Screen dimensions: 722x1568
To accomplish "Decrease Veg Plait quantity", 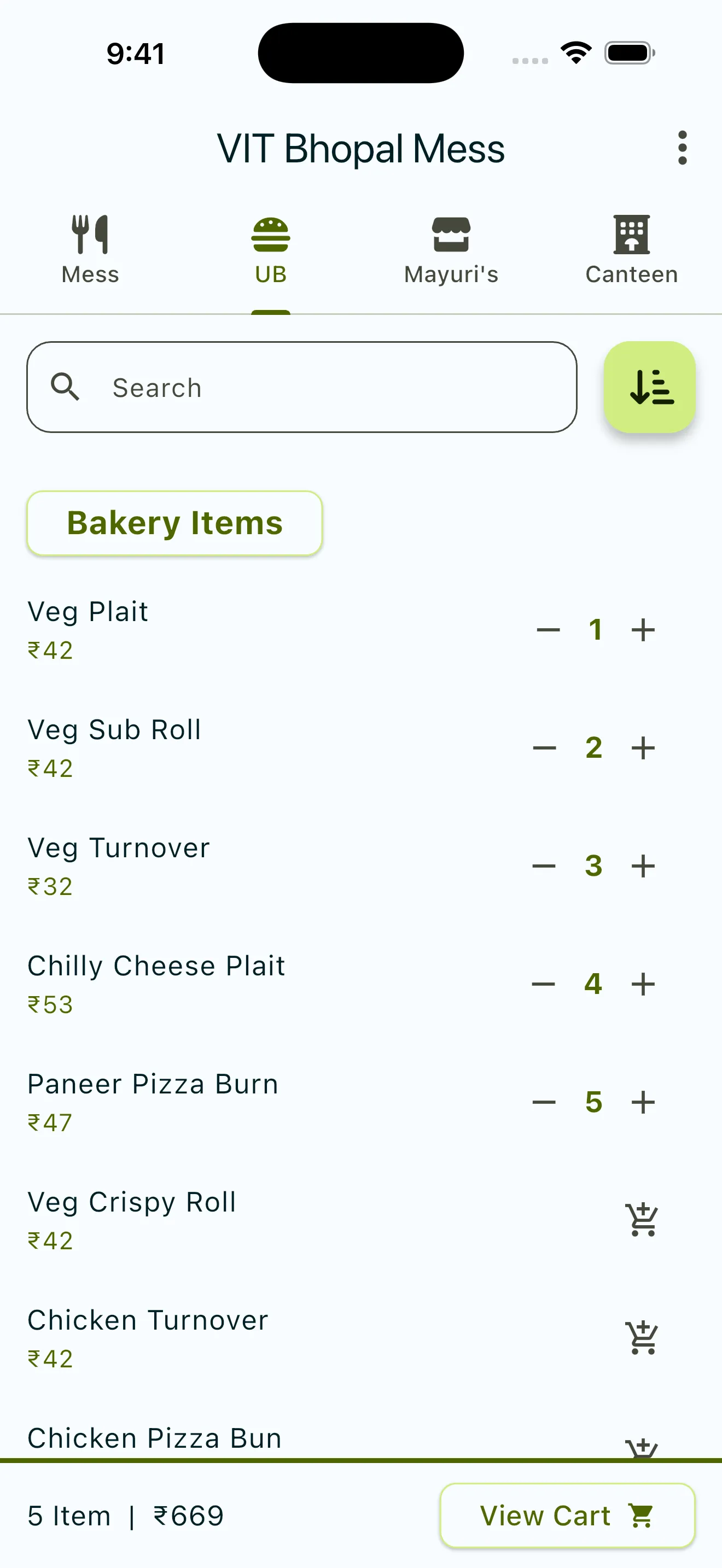I will 548,630.
